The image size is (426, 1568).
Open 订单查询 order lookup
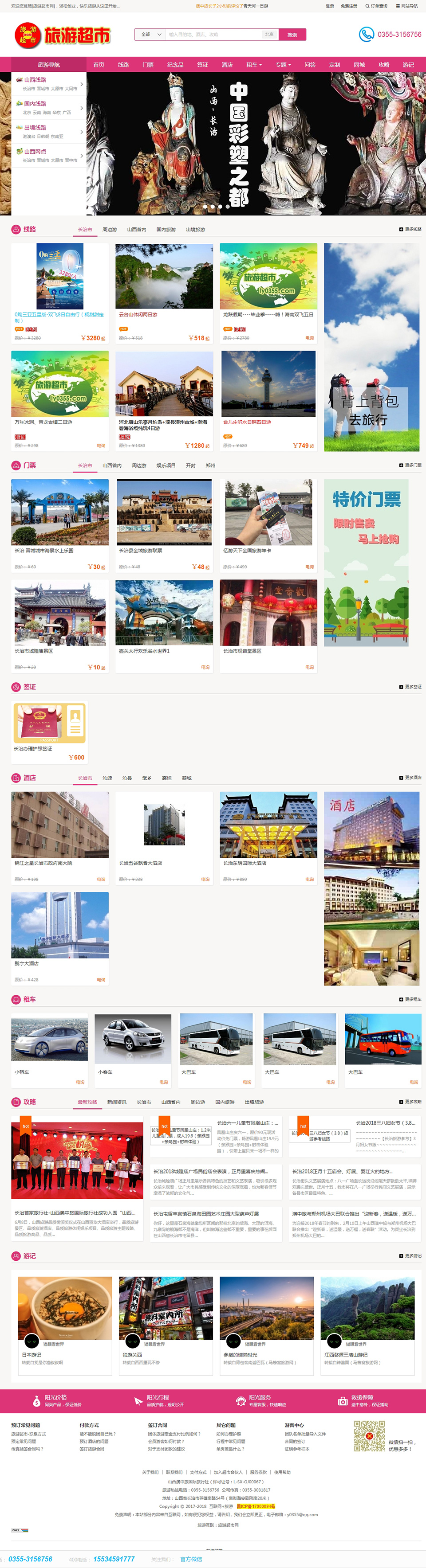point(377,6)
